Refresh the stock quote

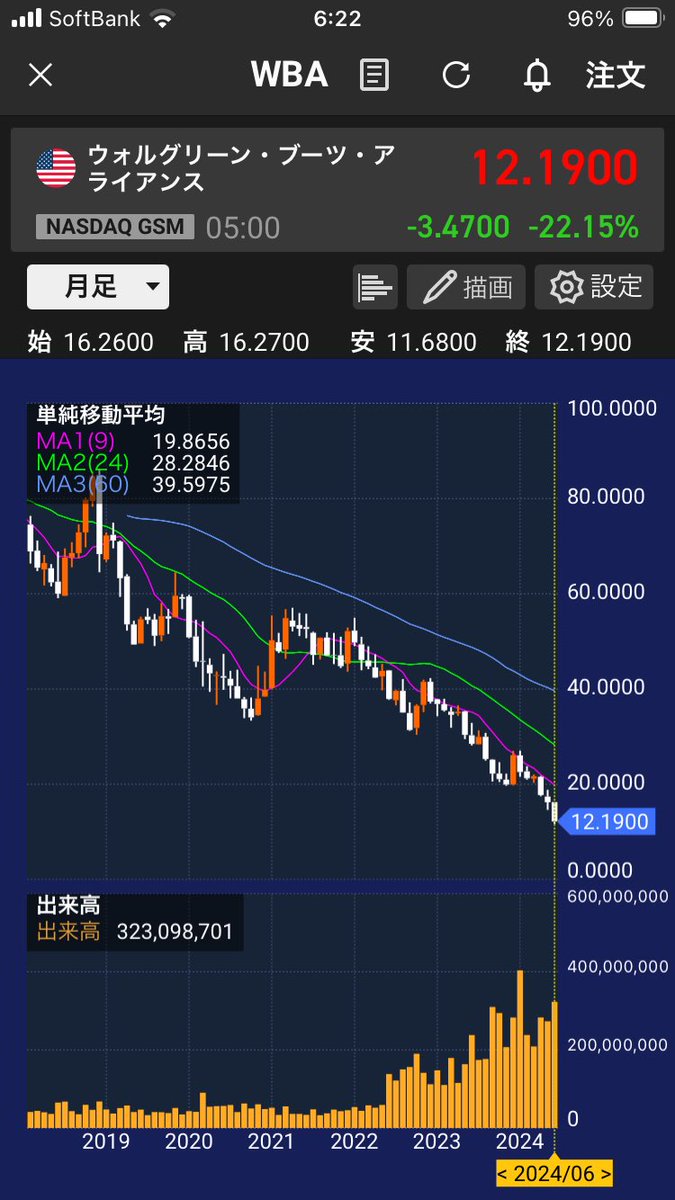[456, 75]
